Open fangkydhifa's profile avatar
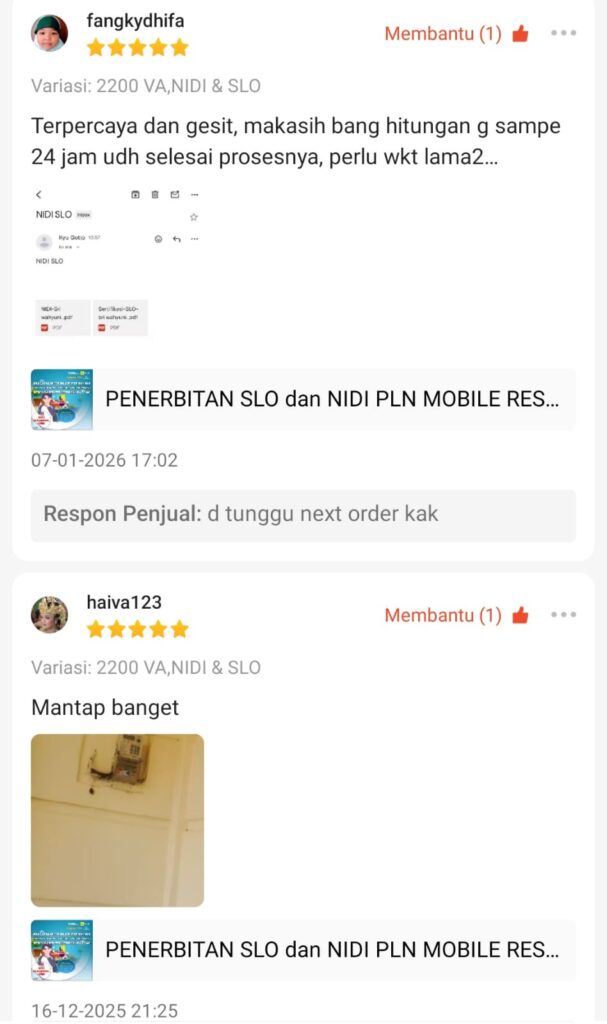607x1024 pixels. pos(50,33)
